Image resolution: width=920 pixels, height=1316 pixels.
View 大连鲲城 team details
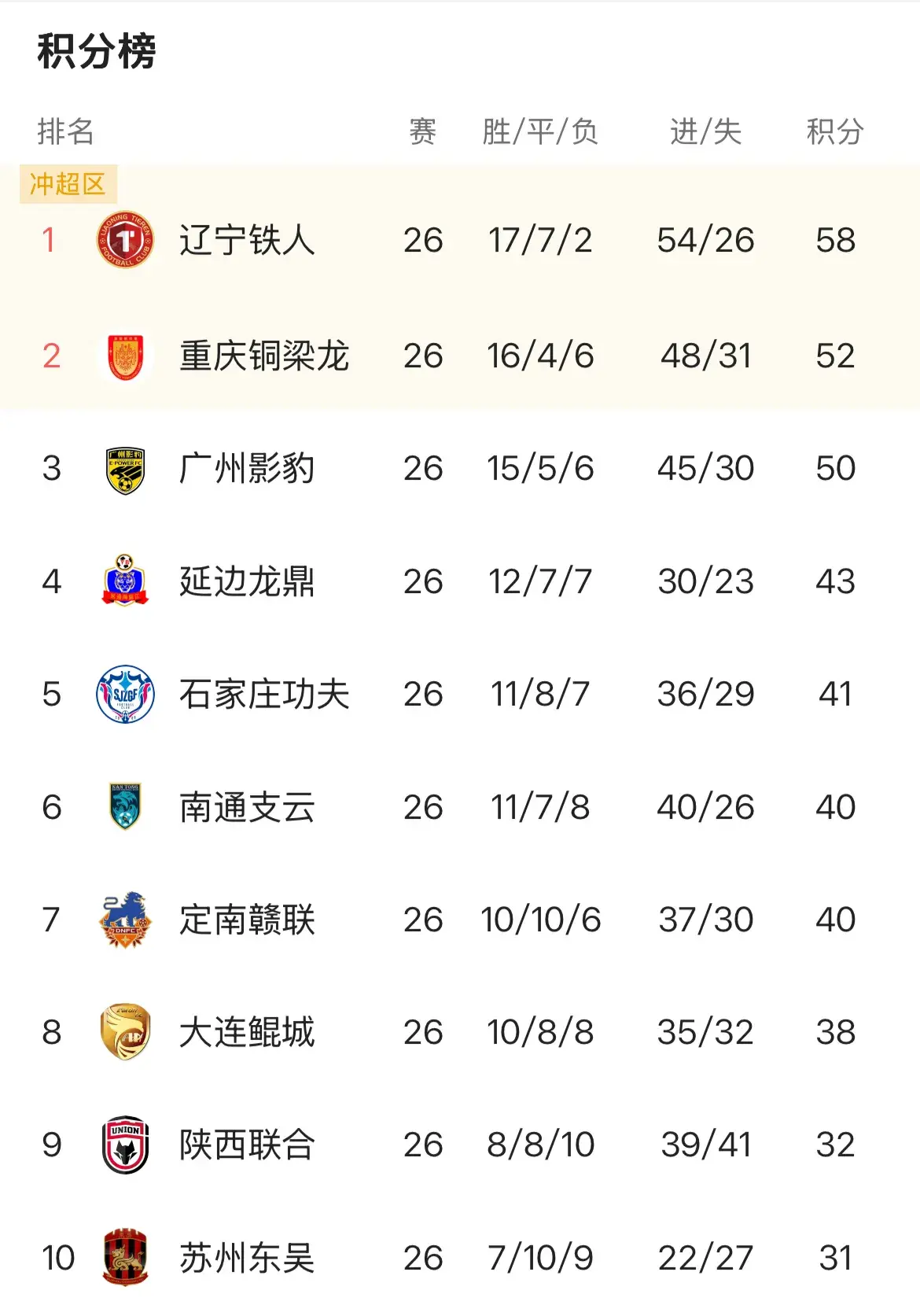click(247, 1032)
